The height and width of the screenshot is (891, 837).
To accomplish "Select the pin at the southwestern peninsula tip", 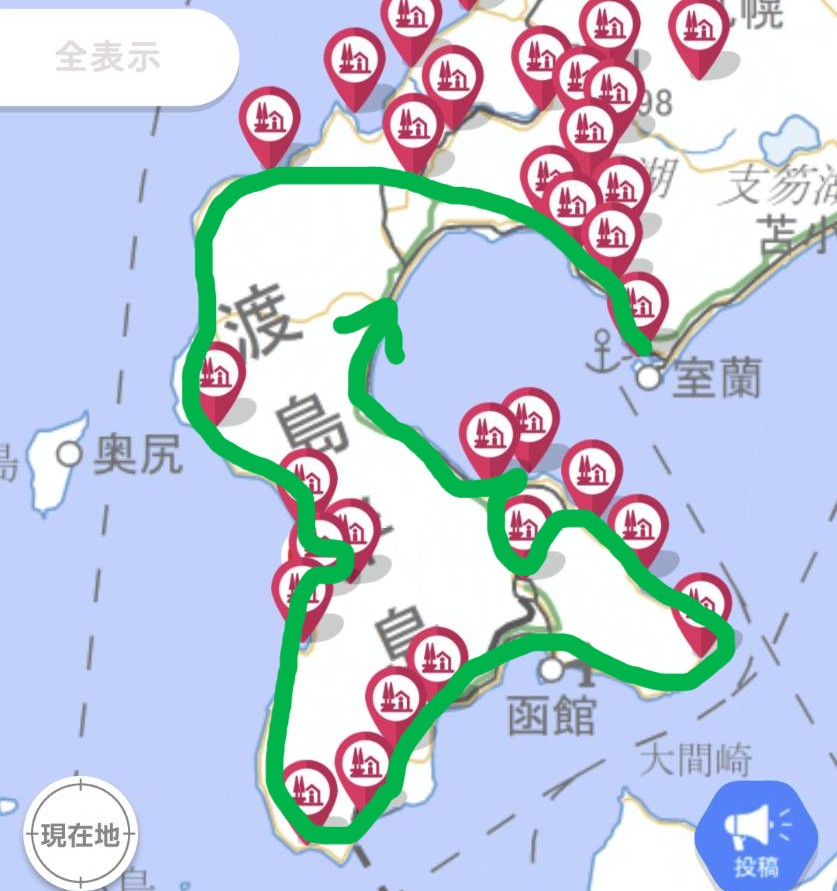I will point(308,790).
